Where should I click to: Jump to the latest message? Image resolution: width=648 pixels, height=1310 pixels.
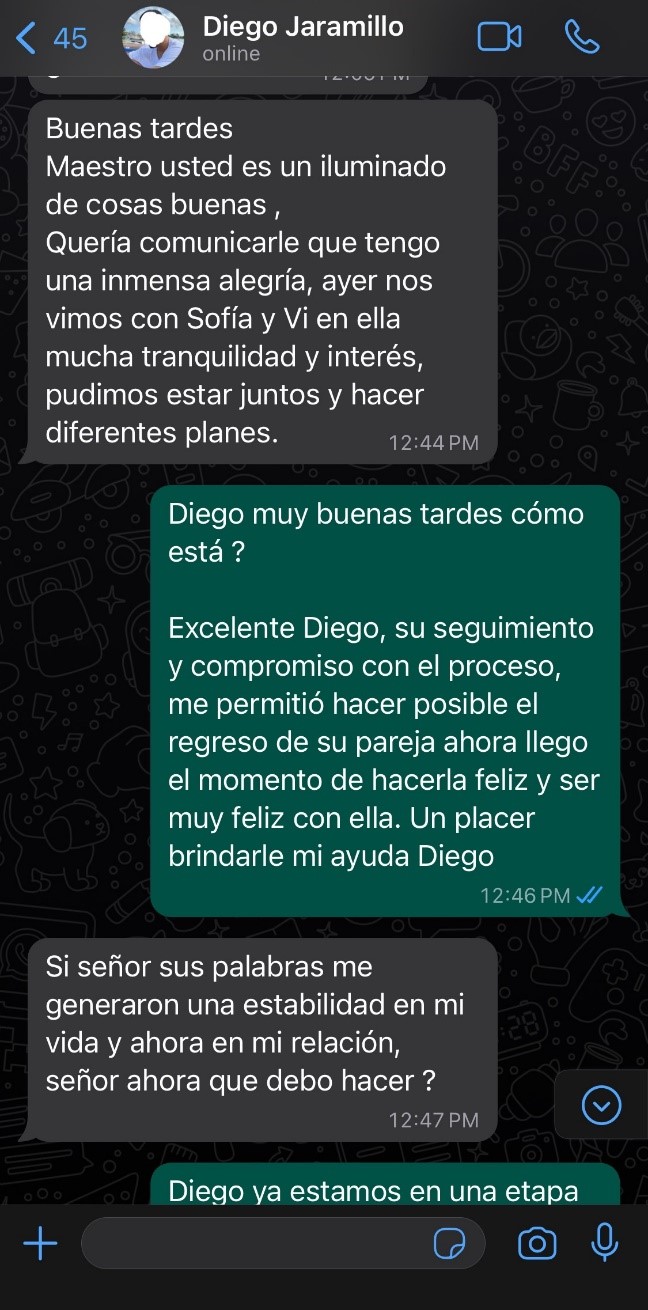click(x=601, y=1105)
